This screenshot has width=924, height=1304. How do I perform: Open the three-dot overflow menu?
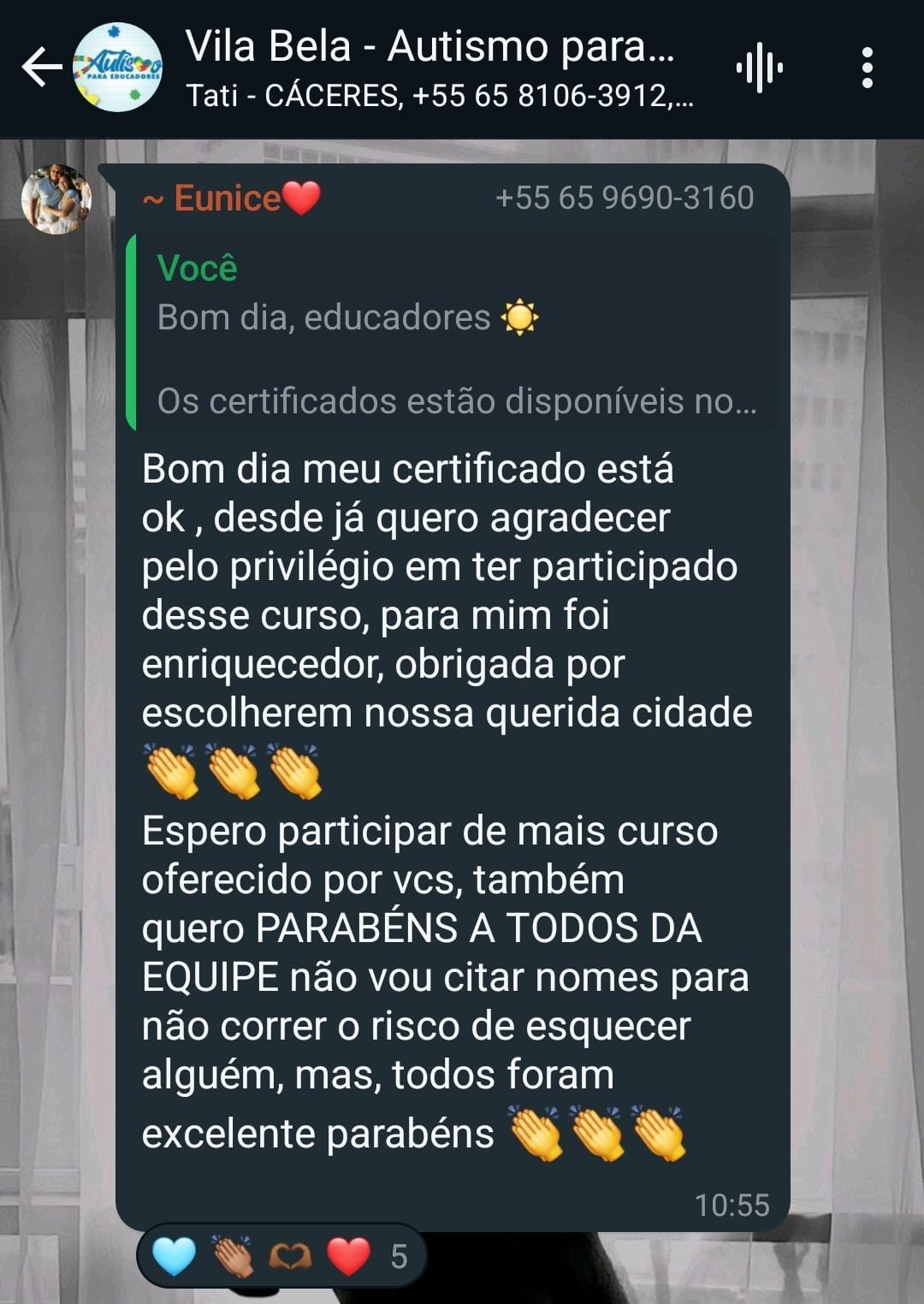tap(867, 68)
